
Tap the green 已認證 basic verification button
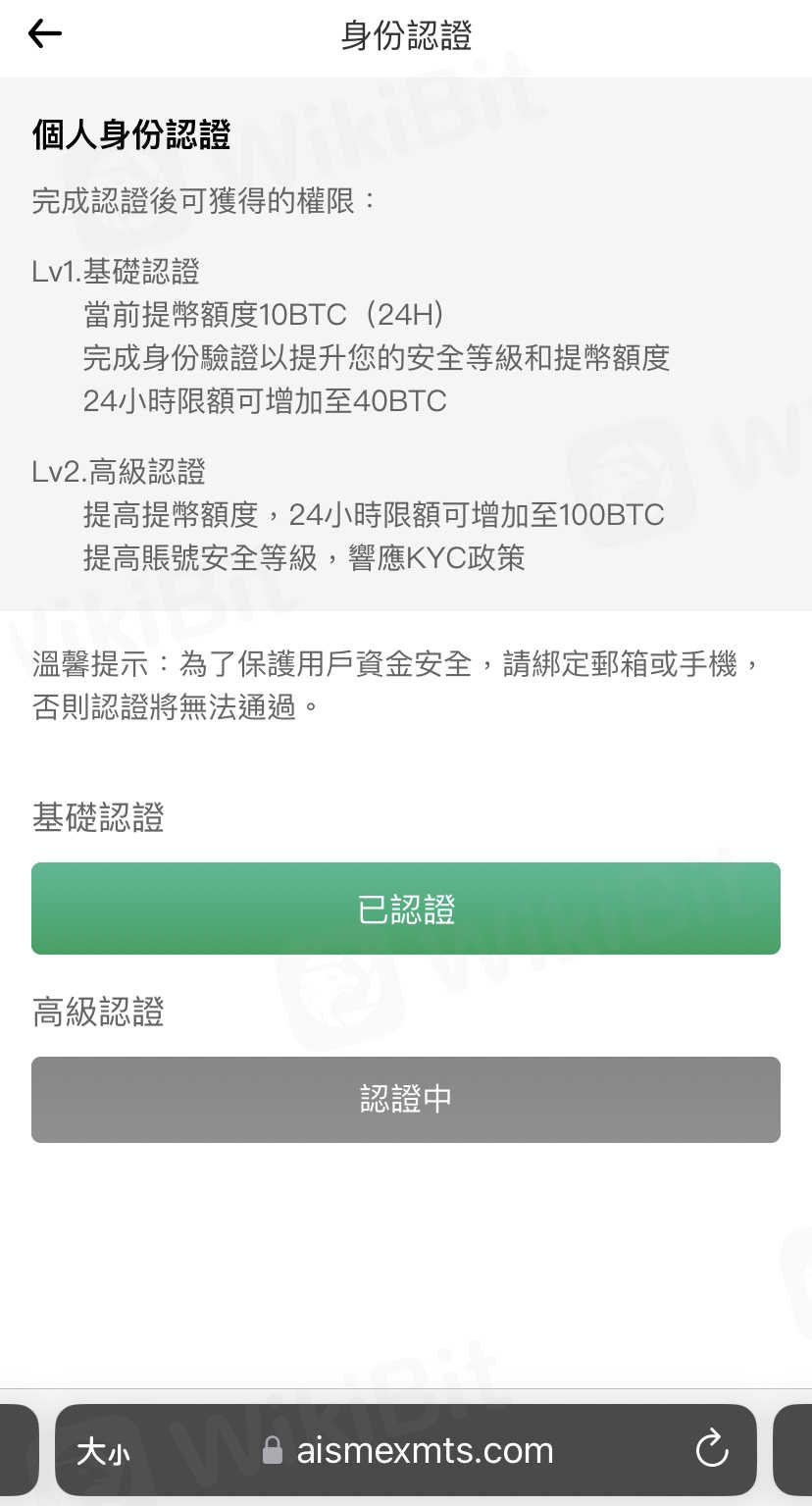pyautogui.click(x=406, y=909)
